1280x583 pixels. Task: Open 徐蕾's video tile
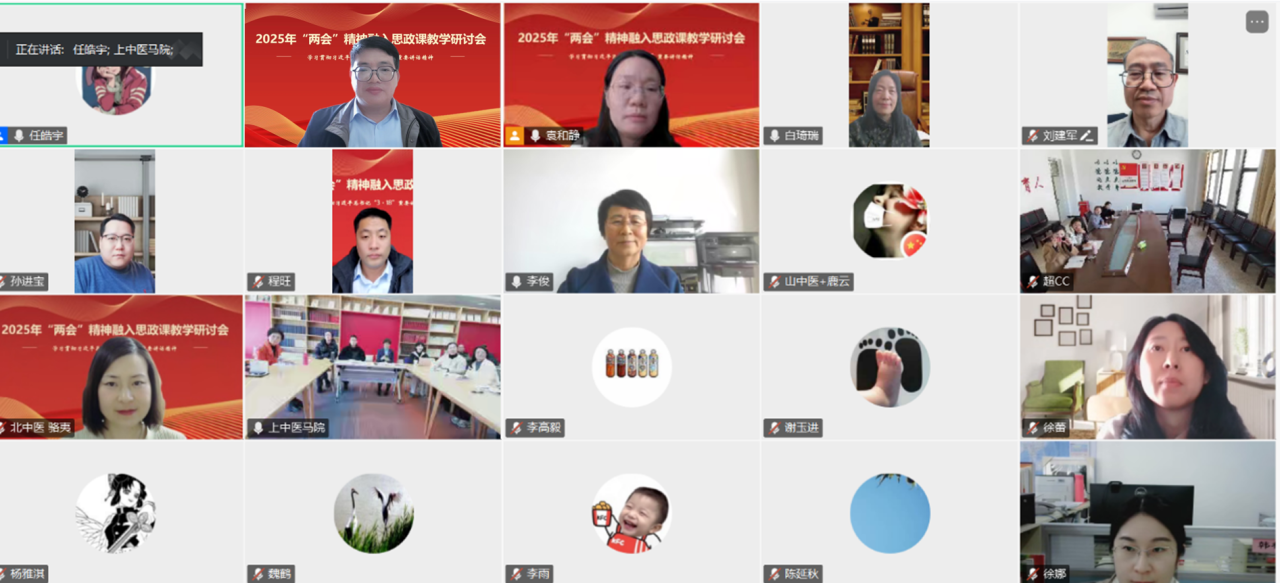point(1148,368)
